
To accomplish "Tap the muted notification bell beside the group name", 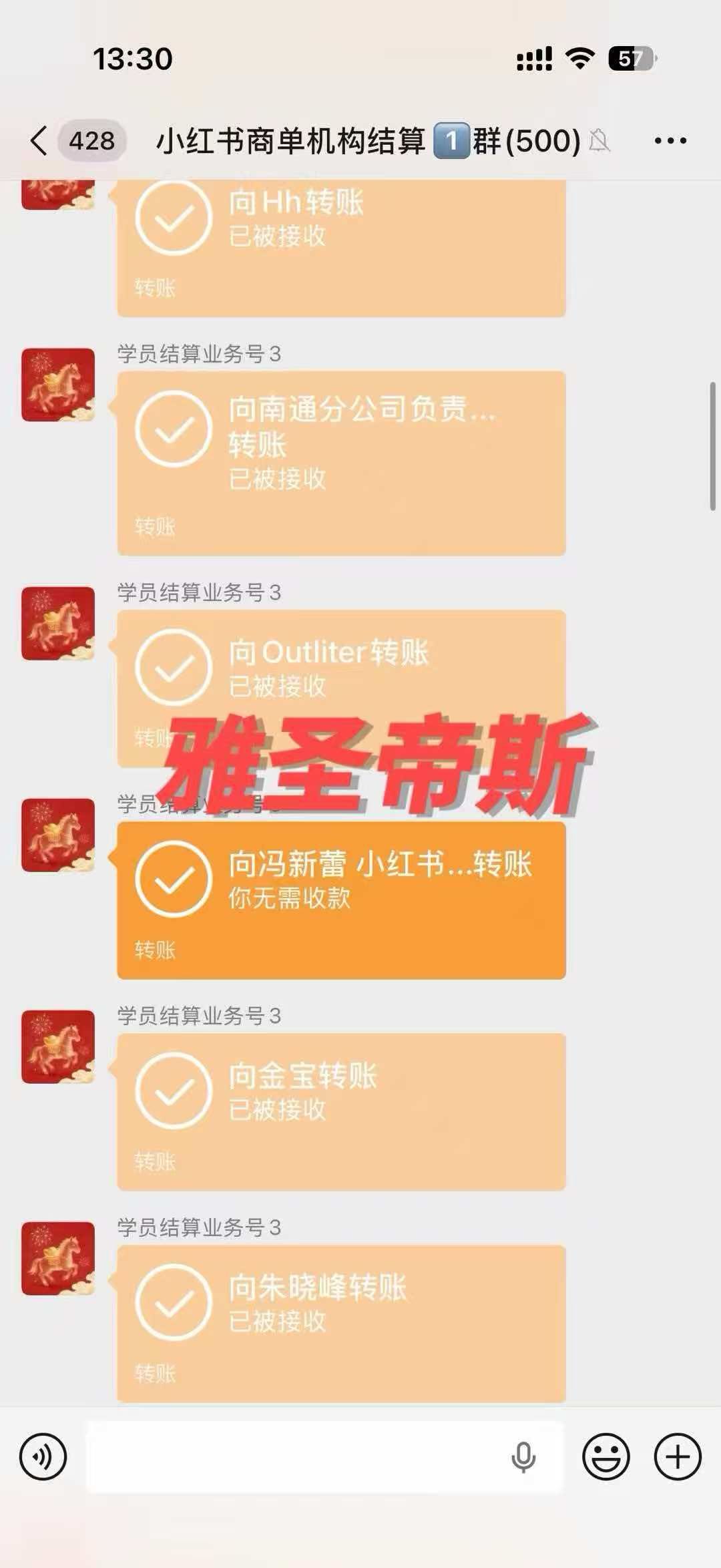I will pos(599,140).
